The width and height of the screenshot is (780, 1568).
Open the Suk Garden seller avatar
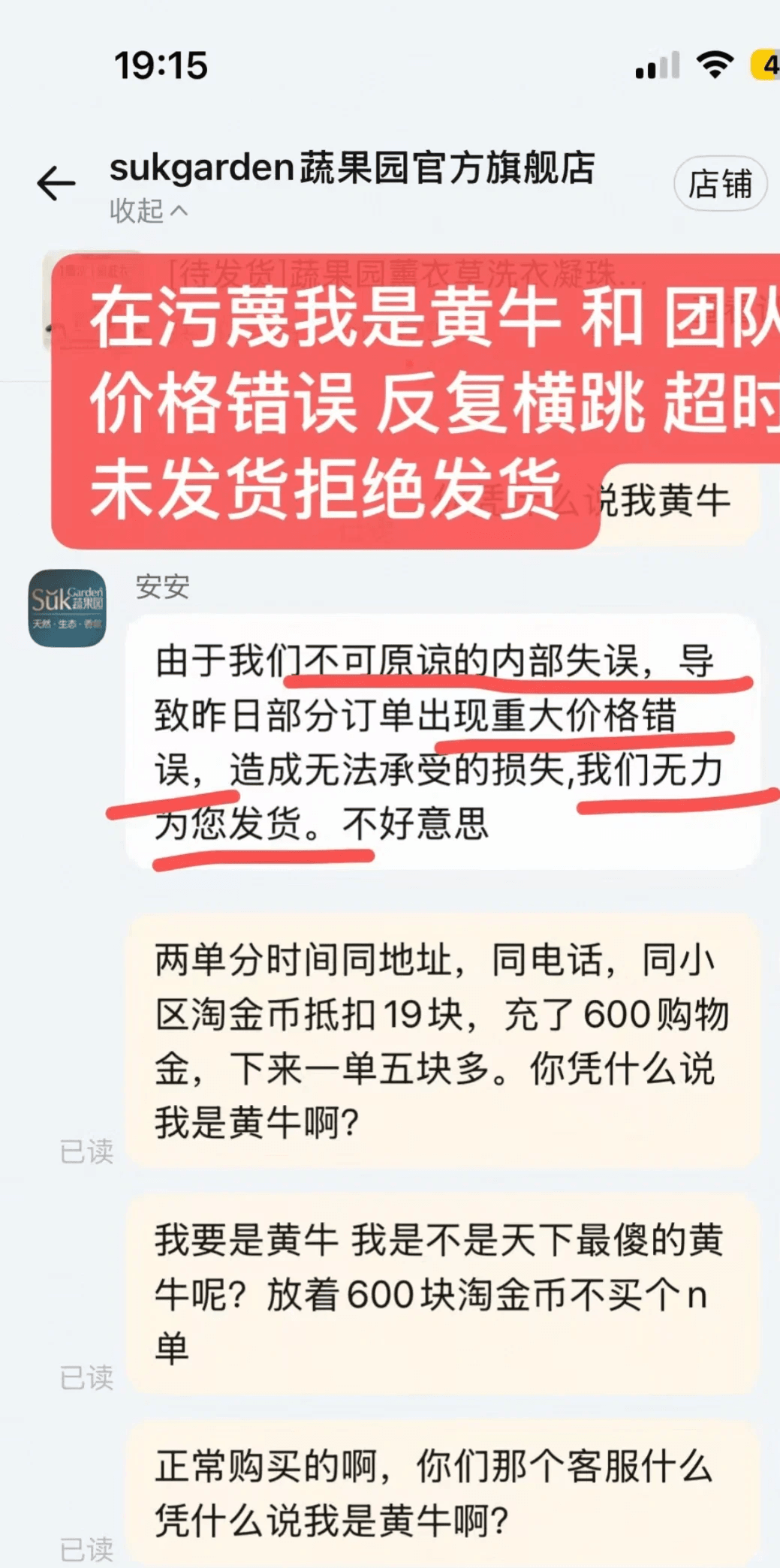(x=68, y=608)
